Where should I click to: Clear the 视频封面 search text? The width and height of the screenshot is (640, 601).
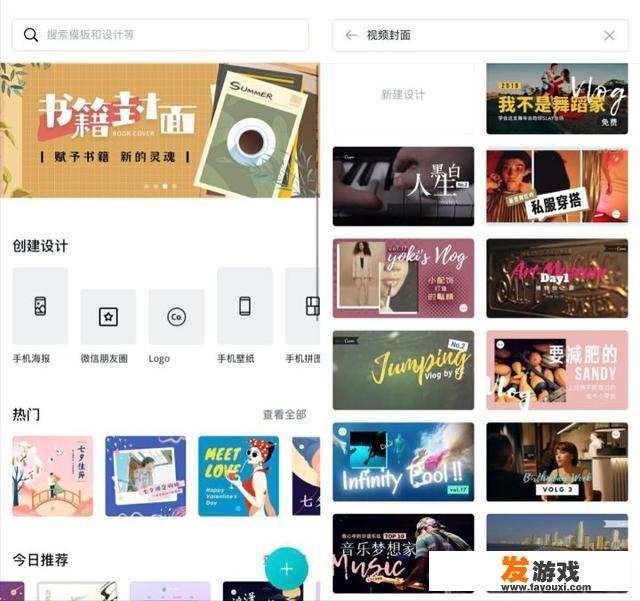609,35
